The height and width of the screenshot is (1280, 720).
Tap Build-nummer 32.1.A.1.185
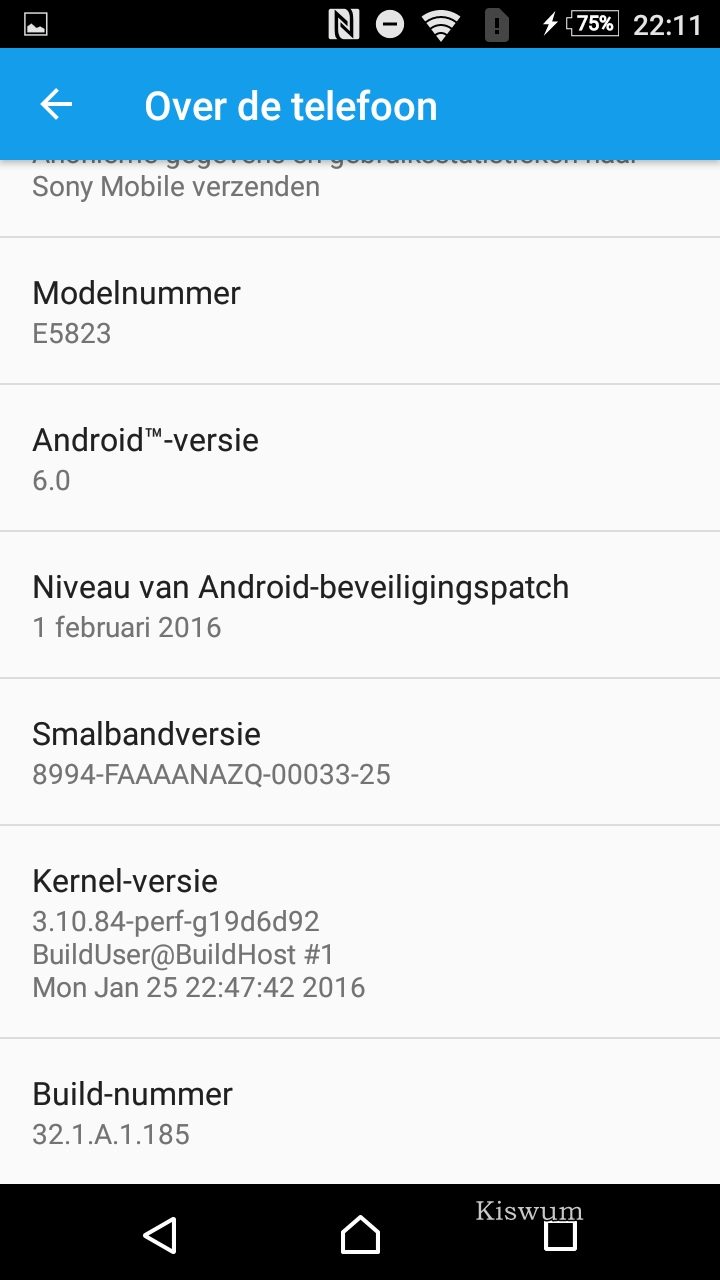tap(360, 1112)
